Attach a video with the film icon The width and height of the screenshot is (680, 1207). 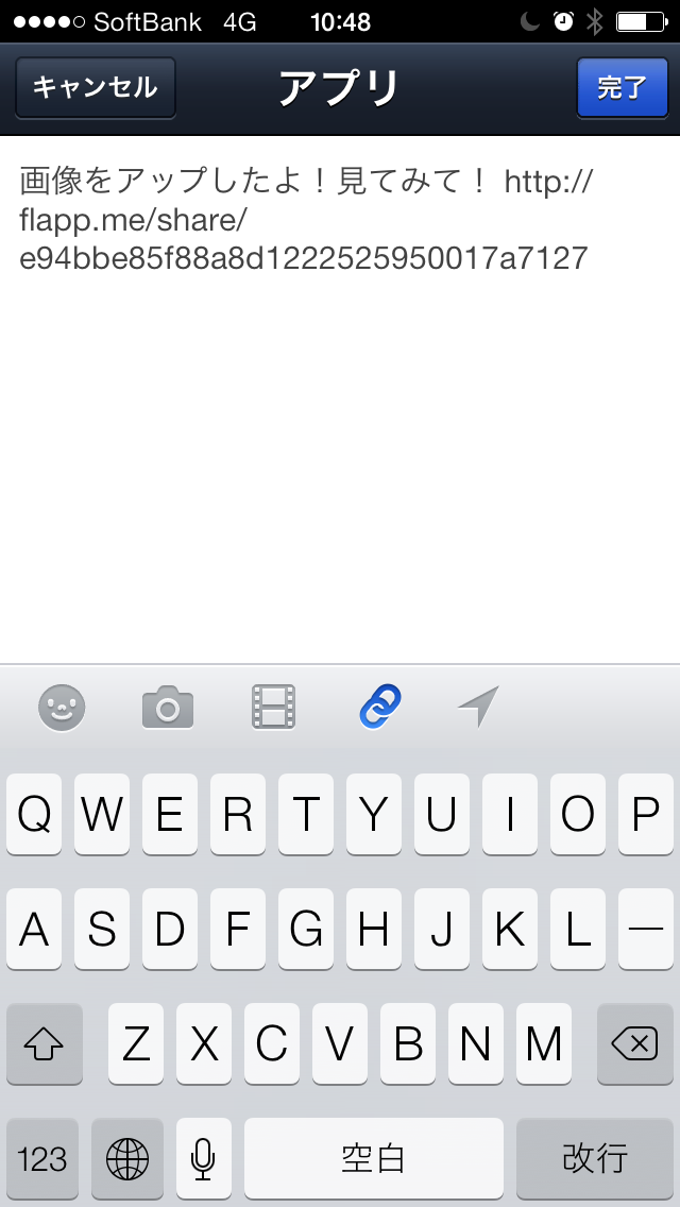(x=273, y=708)
